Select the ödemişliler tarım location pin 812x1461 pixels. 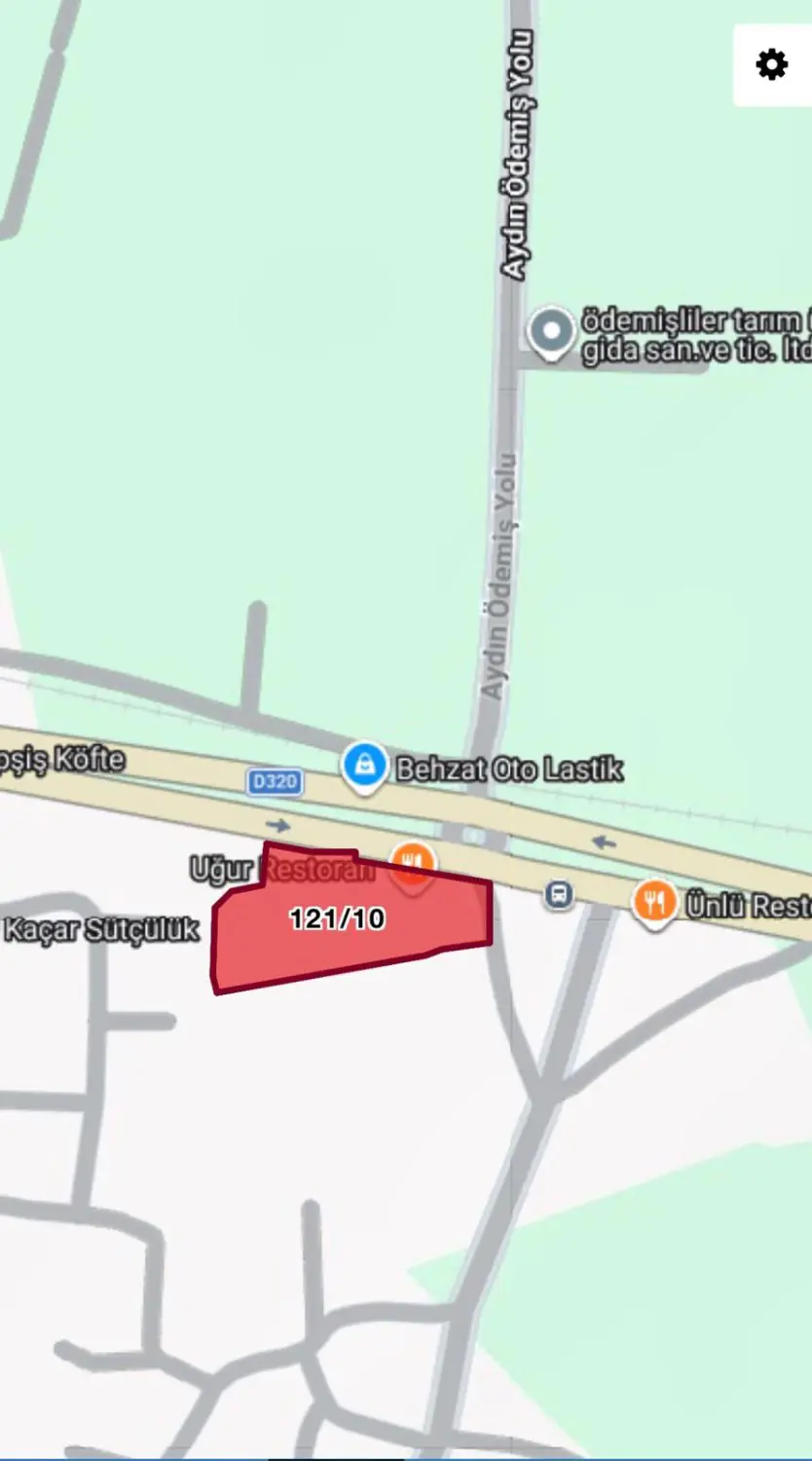551,332
